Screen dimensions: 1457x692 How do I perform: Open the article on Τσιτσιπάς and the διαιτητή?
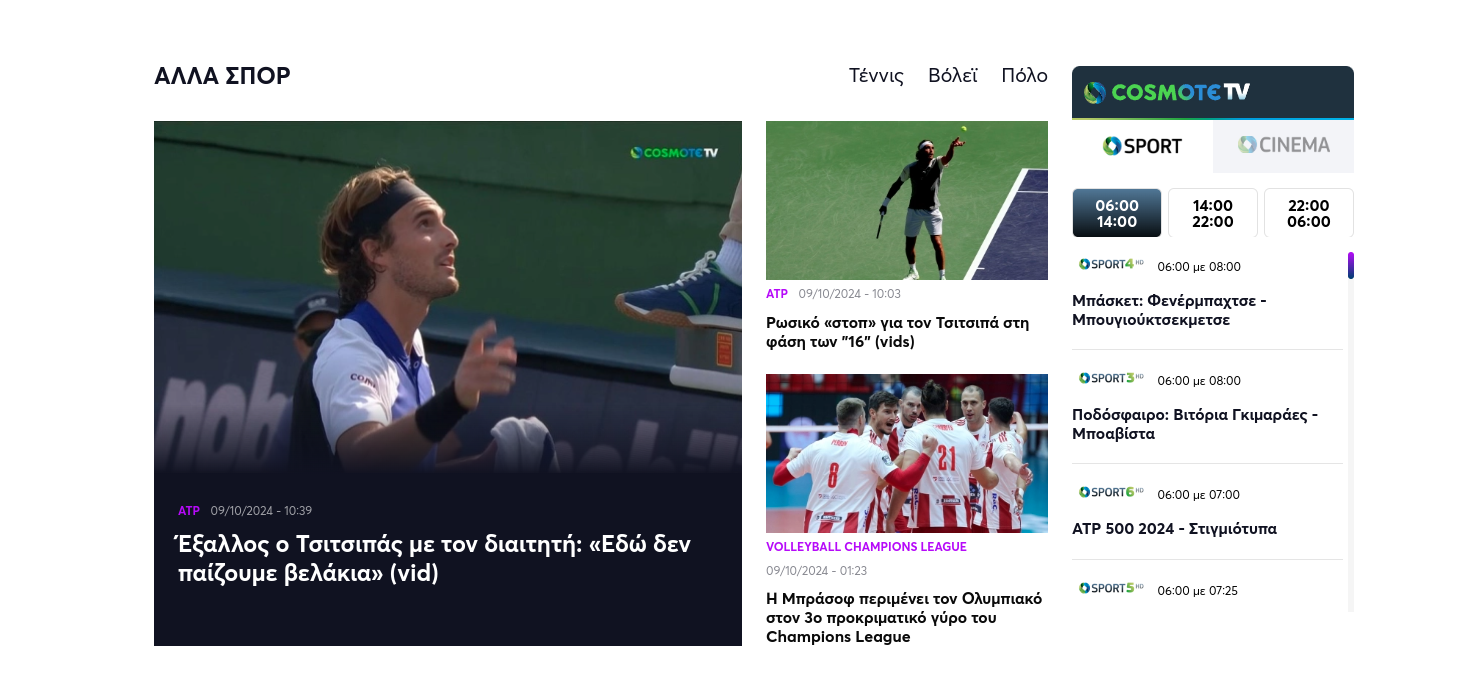point(433,558)
